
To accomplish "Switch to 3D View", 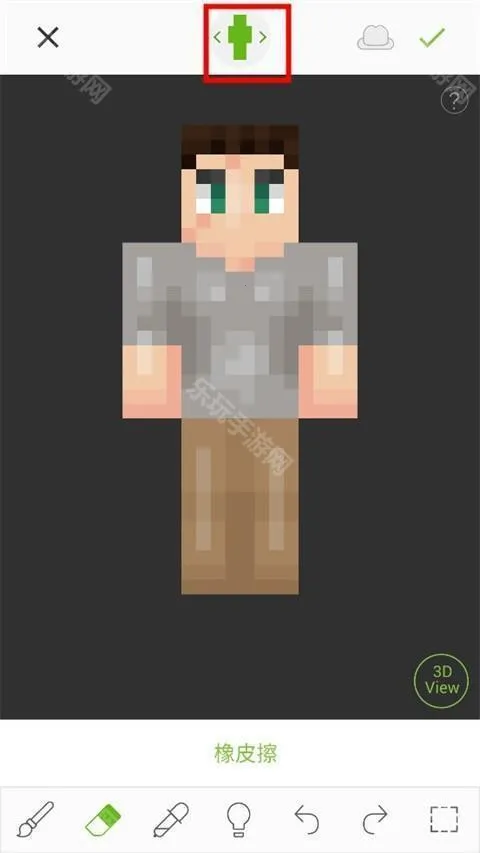I will tap(442, 681).
